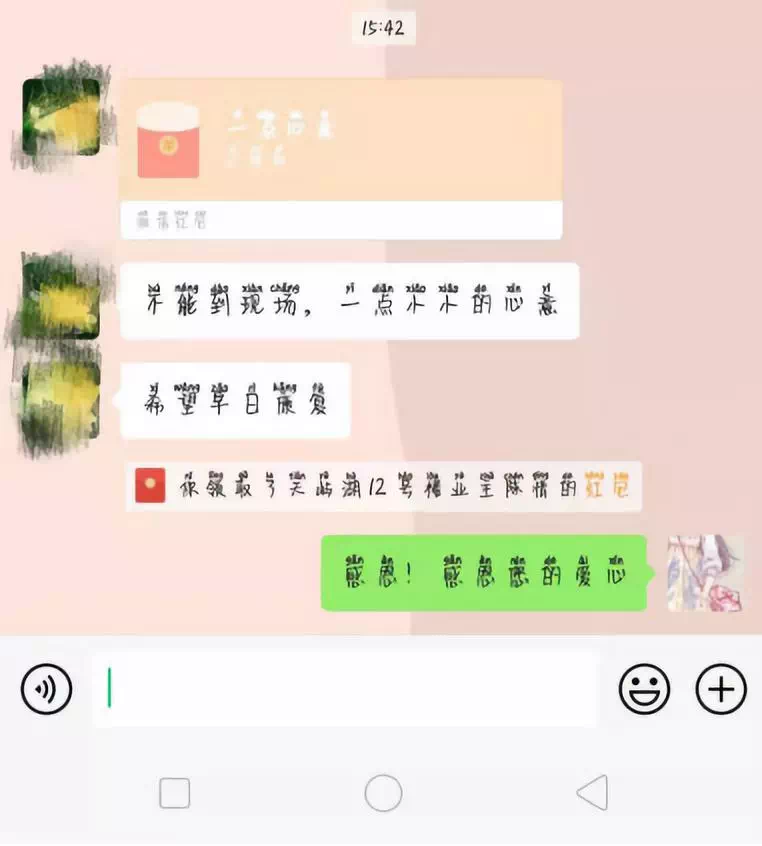Go to home via system circle button
Image resolution: width=762 pixels, height=846 pixels.
383,793
